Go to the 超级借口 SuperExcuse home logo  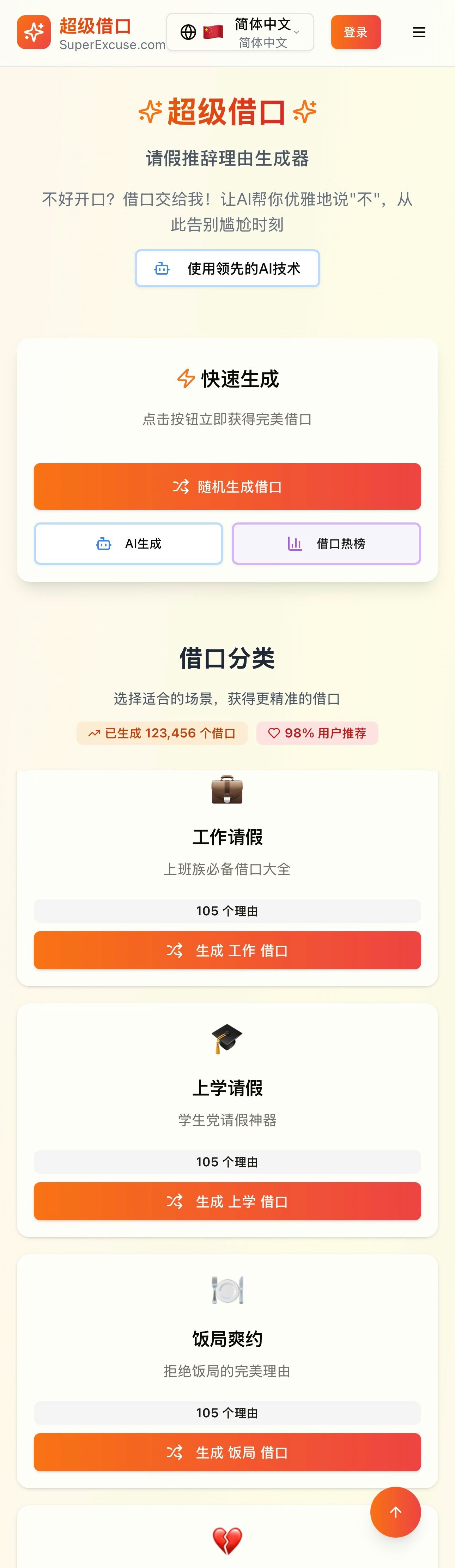(91, 33)
